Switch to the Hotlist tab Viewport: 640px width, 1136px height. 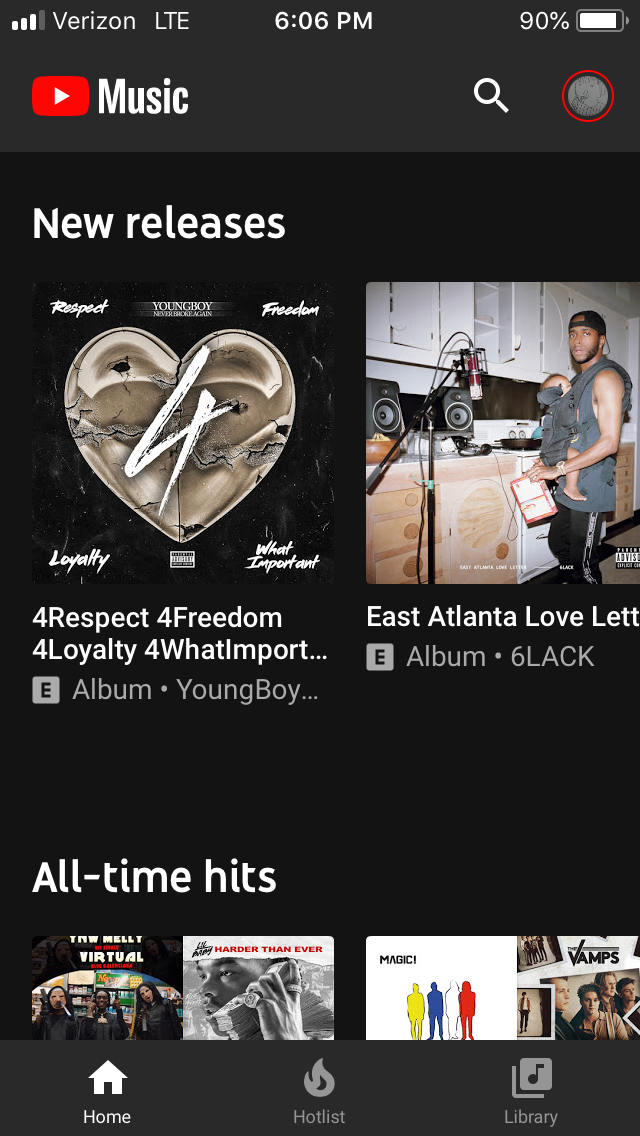[319, 1092]
